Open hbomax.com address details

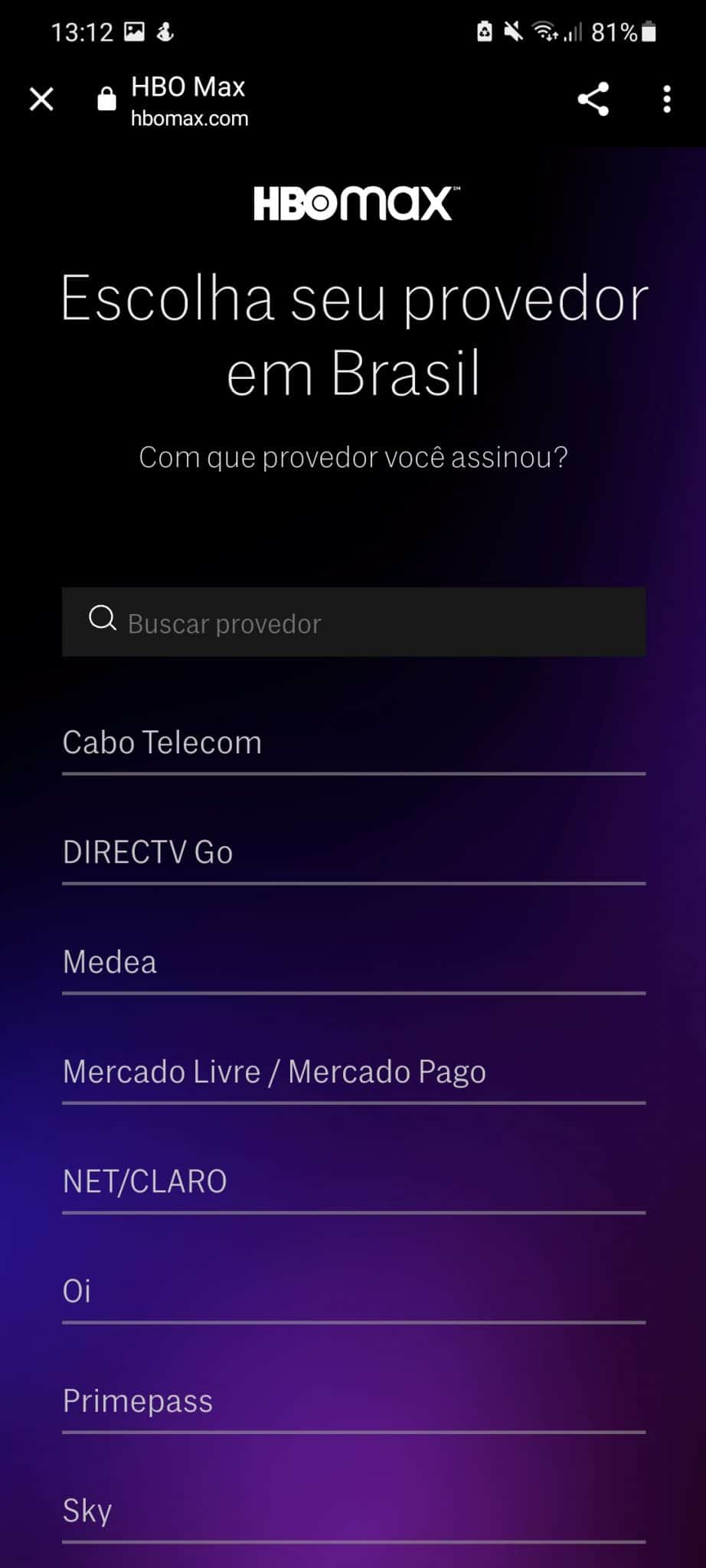188,118
